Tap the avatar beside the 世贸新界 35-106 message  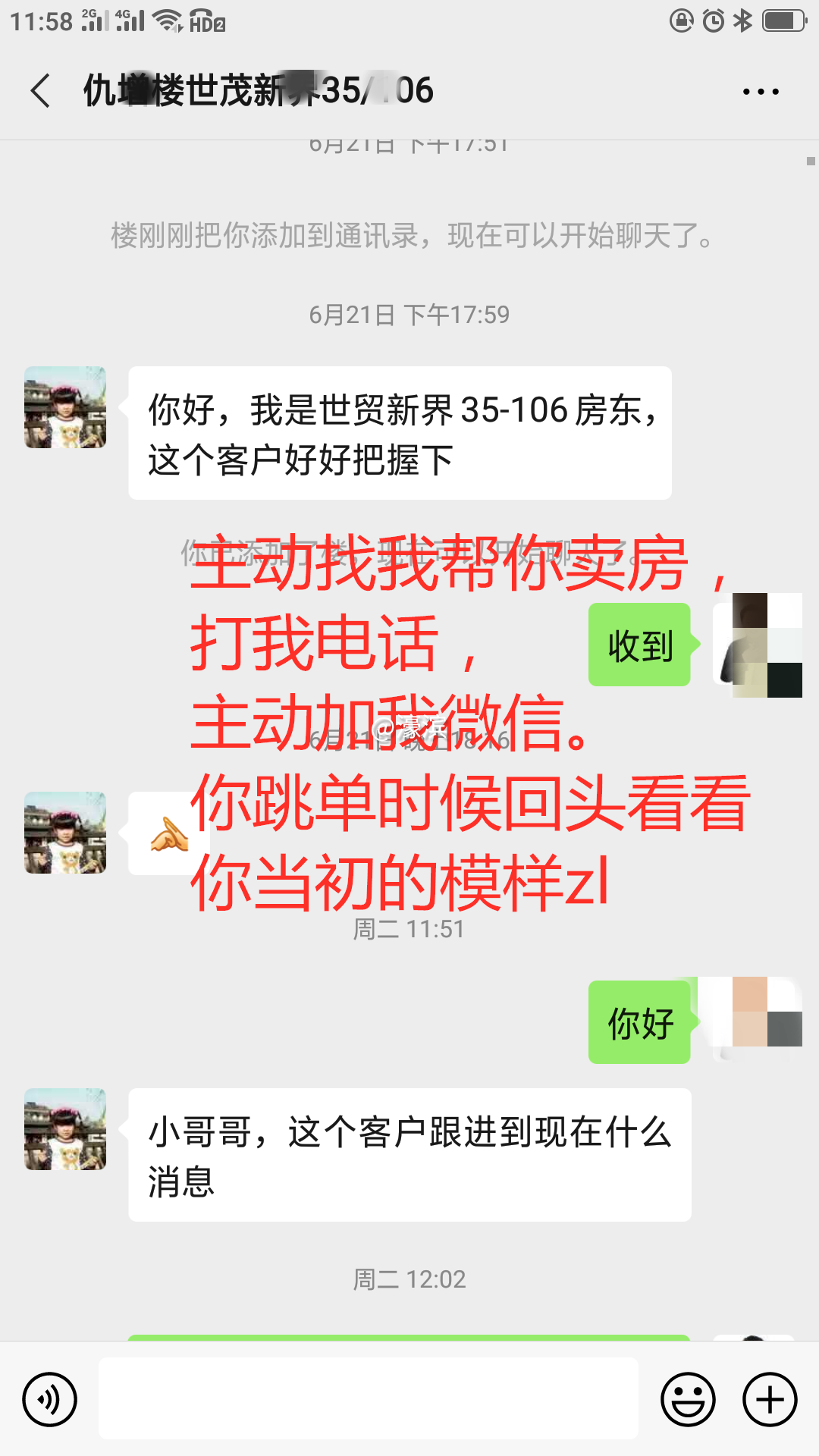tap(65, 407)
